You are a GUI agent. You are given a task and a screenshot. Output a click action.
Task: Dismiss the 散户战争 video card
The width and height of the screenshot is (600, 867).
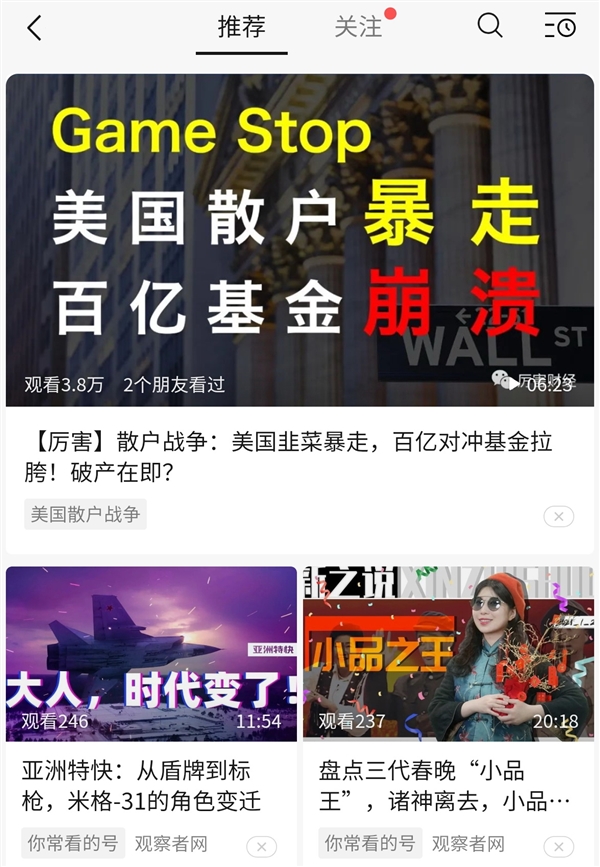tap(559, 517)
